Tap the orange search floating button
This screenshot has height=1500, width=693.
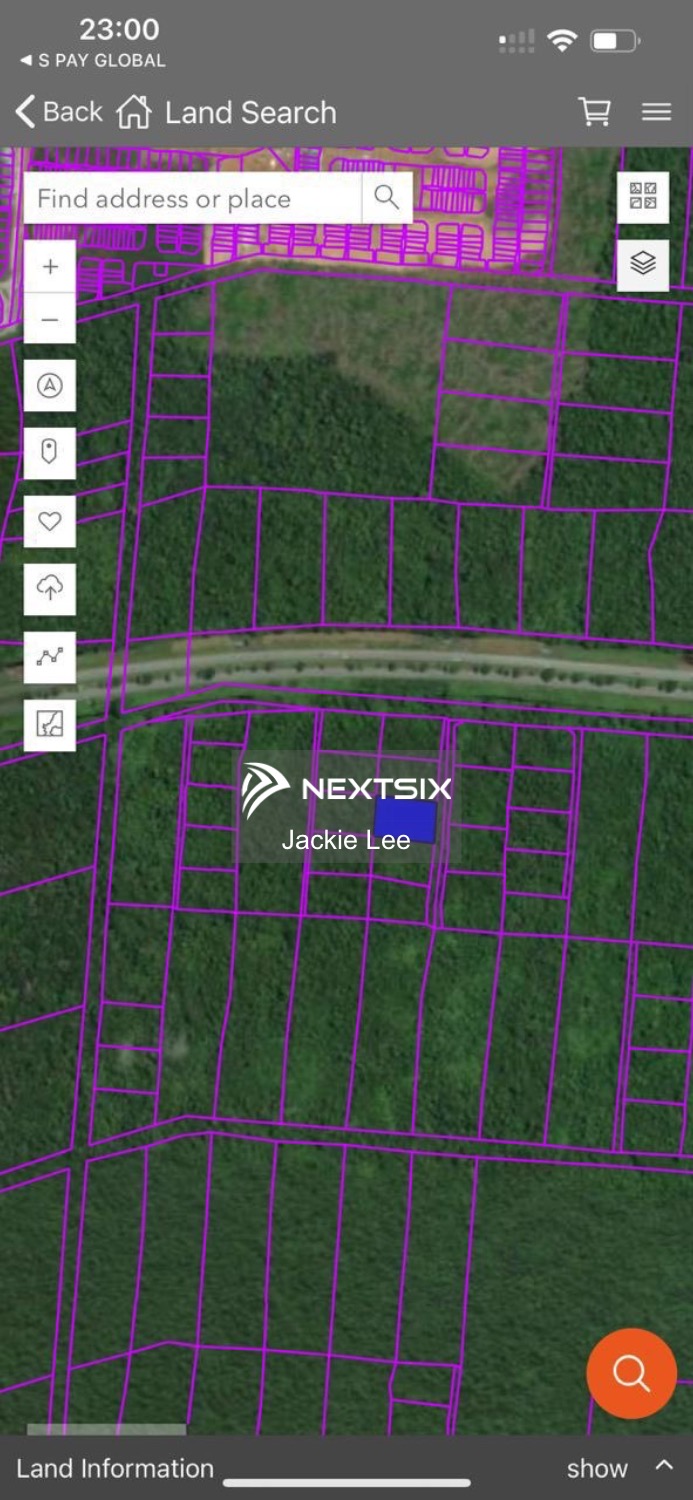pos(631,1373)
